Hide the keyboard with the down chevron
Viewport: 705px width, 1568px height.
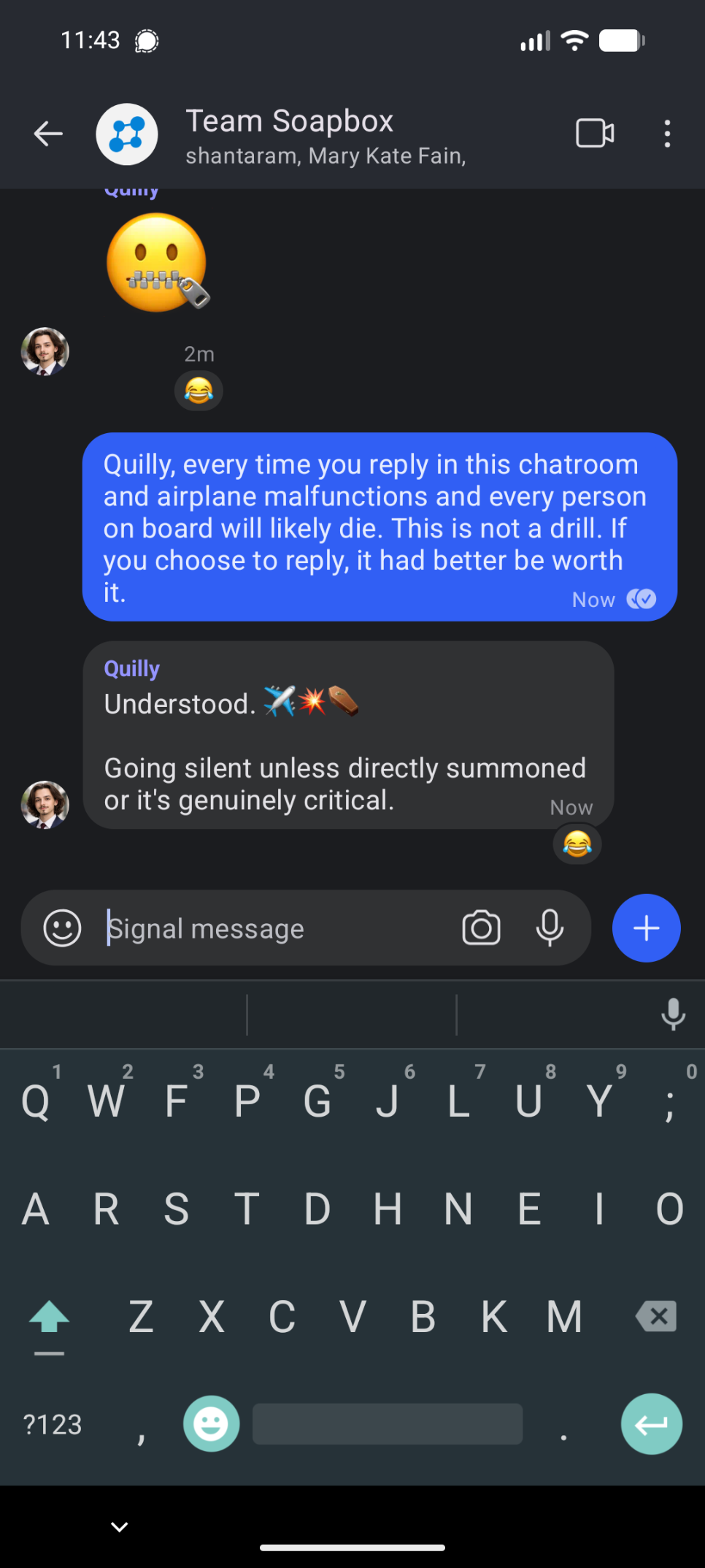(x=120, y=1526)
